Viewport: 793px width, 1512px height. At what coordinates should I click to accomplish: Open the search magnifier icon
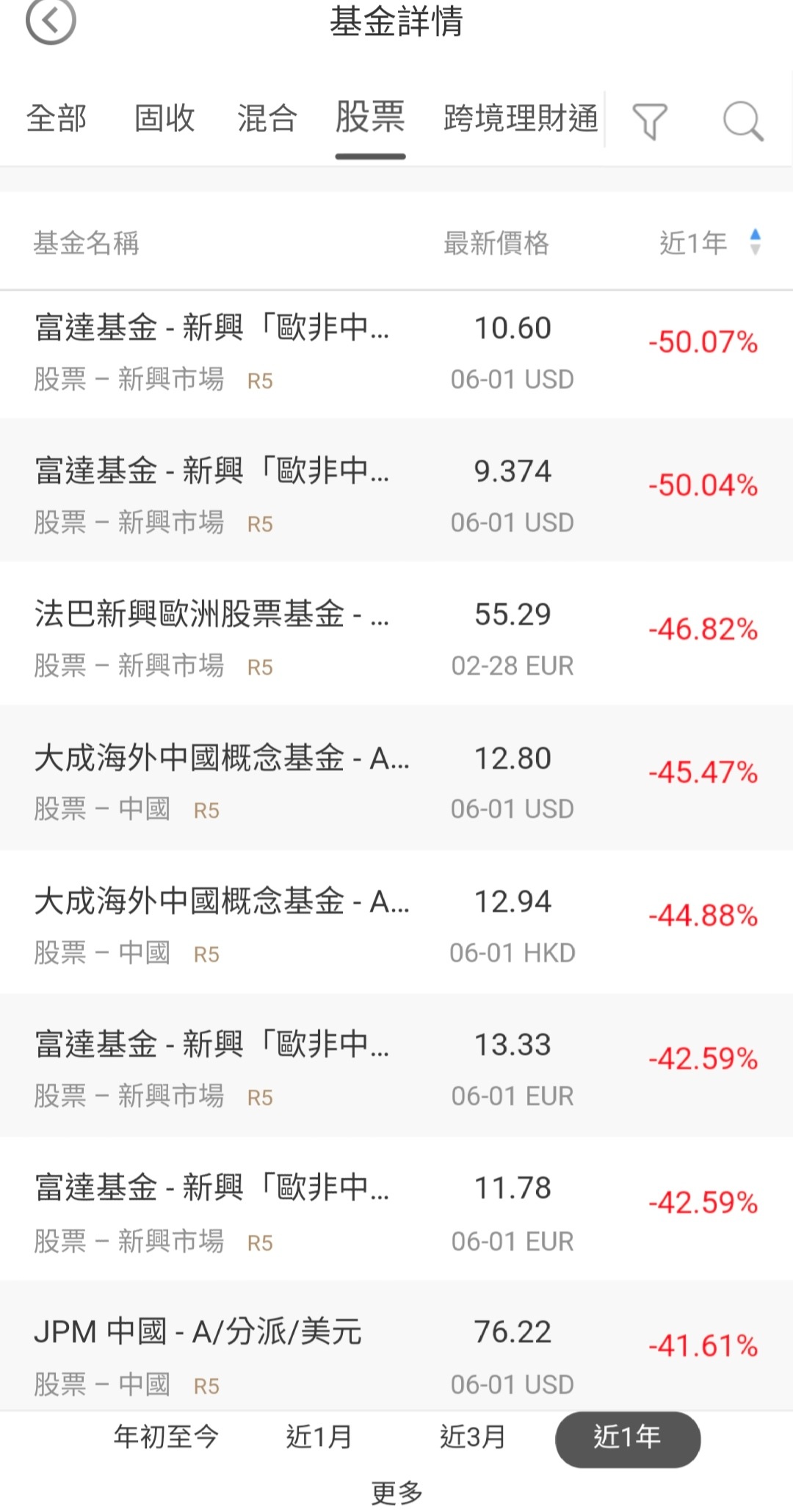(742, 121)
